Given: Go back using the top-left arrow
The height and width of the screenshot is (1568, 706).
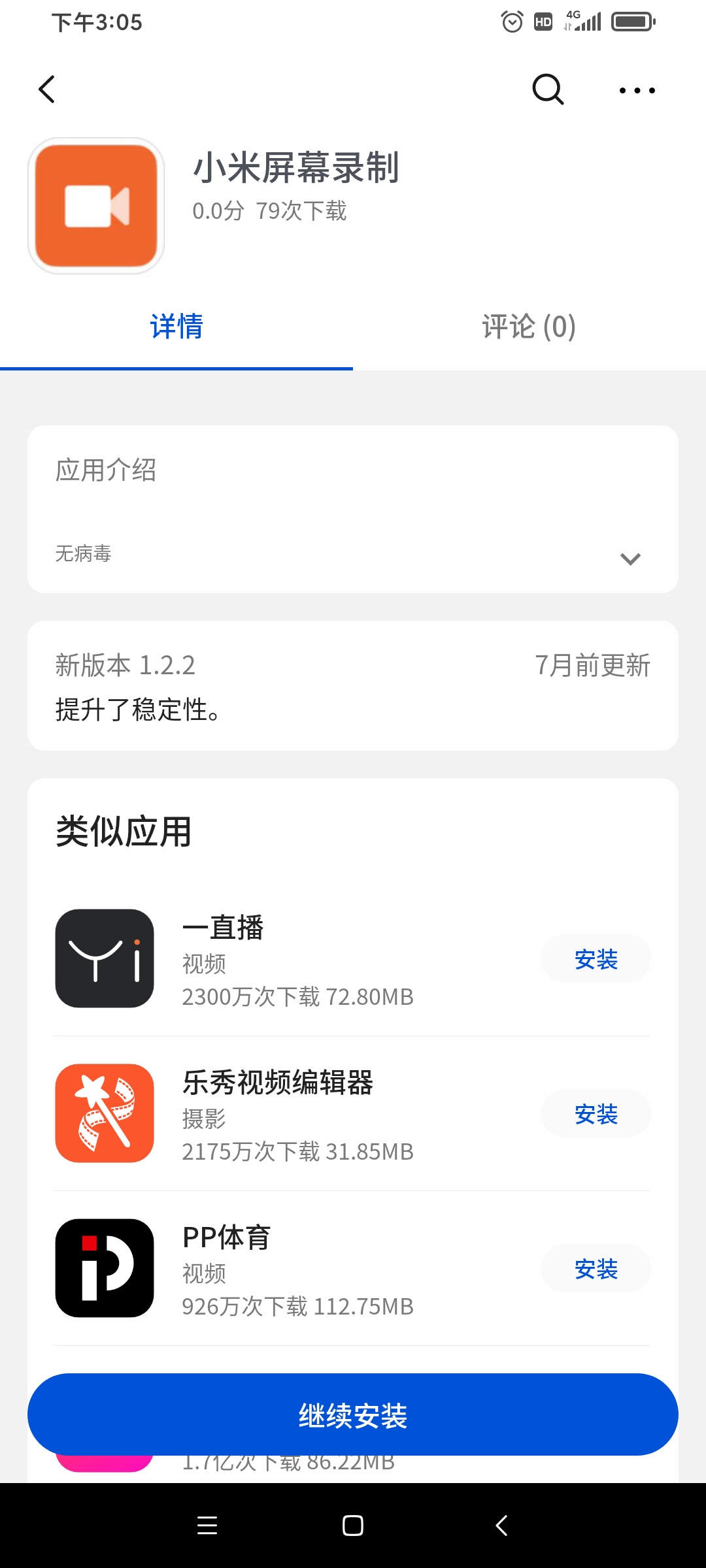Looking at the screenshot, I should tap(47, 90).
